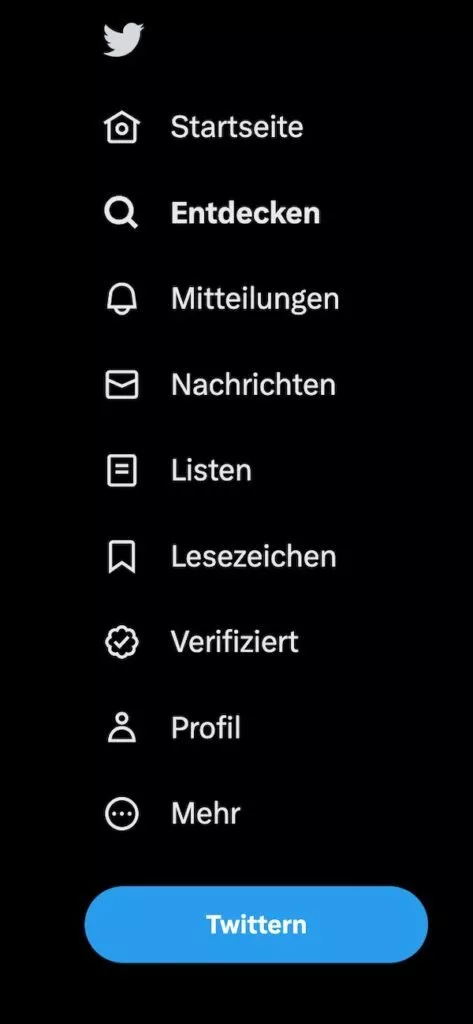The height and width of the screenshot is (1024, 473).
Task: Open Lesezeichen bookmarks
Action: click(x=220, y=556)
